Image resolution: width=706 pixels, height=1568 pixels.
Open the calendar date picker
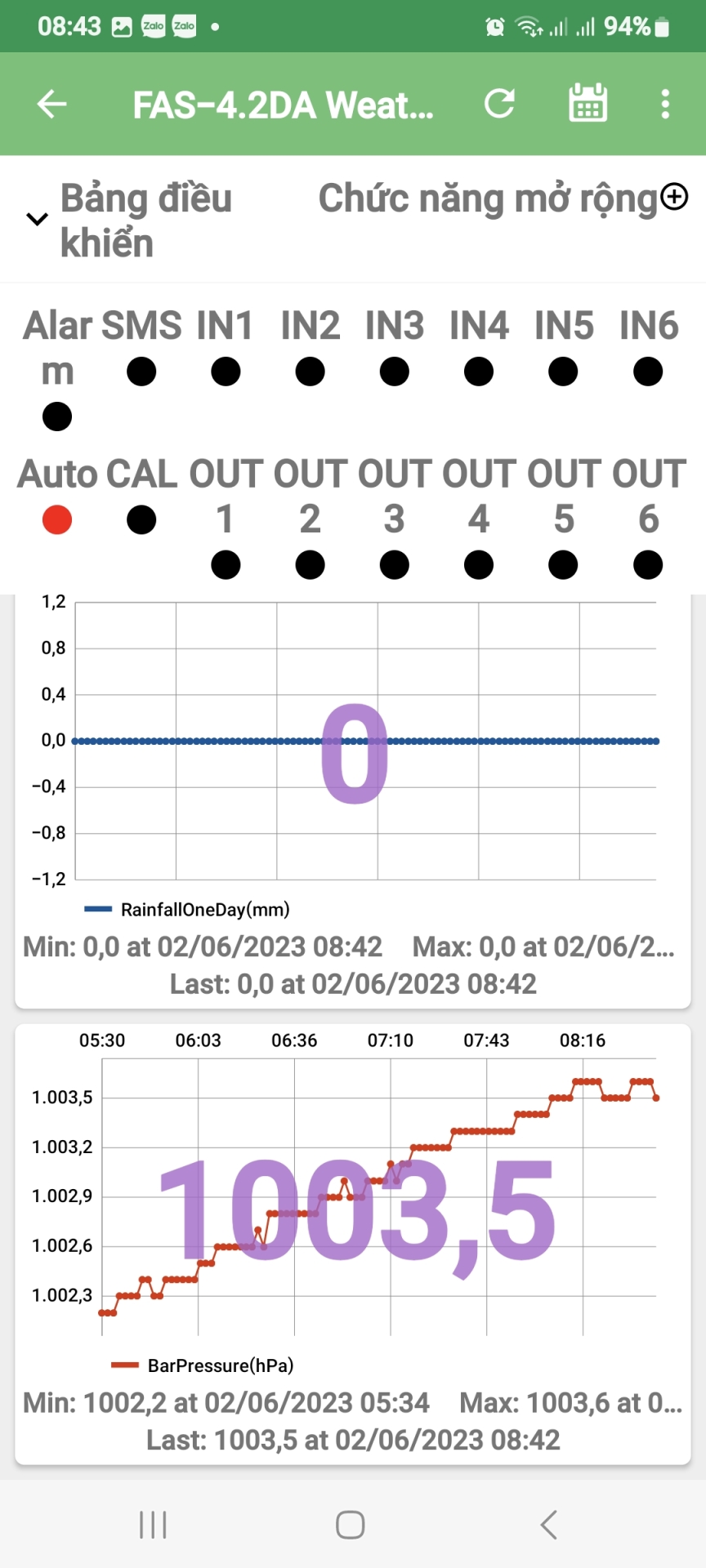click(x=588, y=104)
